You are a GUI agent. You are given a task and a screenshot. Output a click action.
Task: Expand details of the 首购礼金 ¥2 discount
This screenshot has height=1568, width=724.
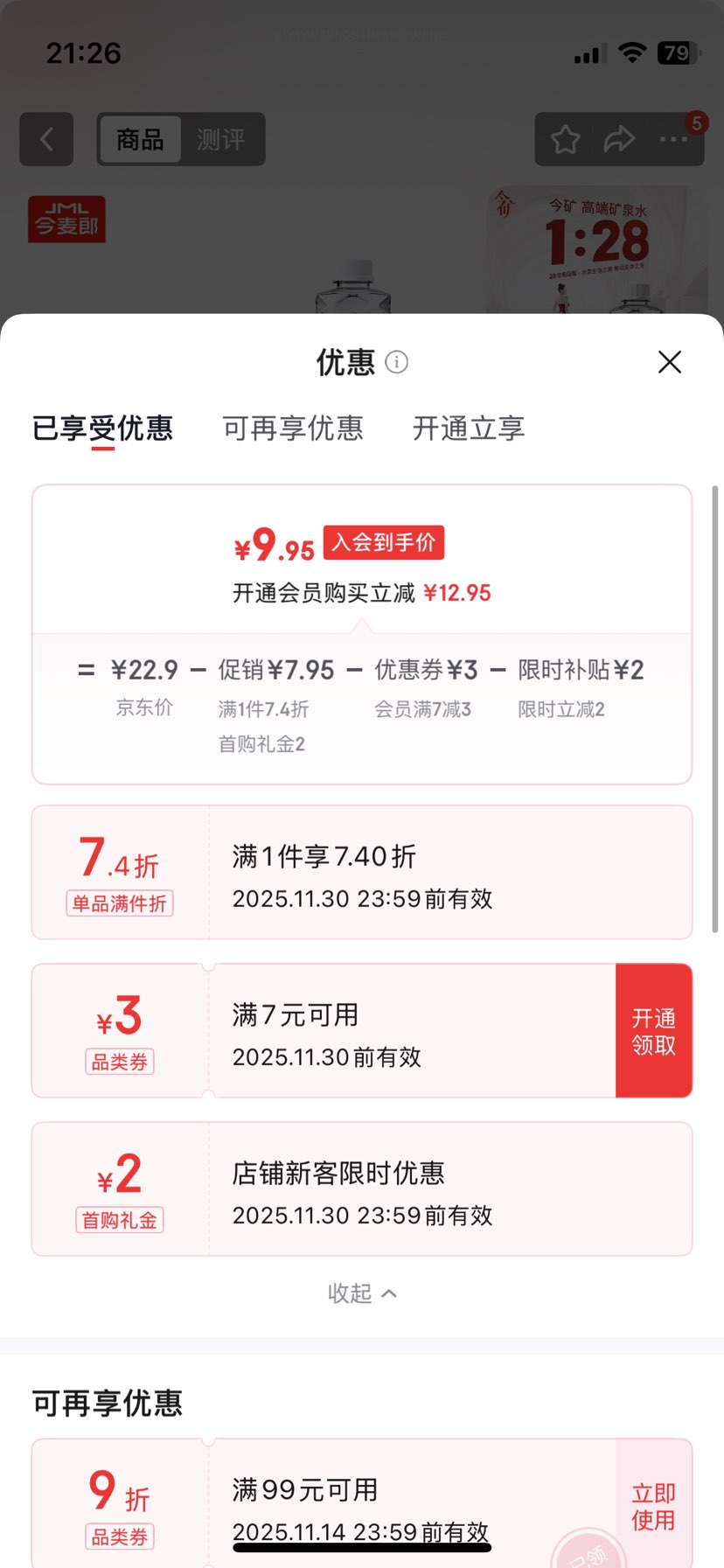coord(362,1189)
